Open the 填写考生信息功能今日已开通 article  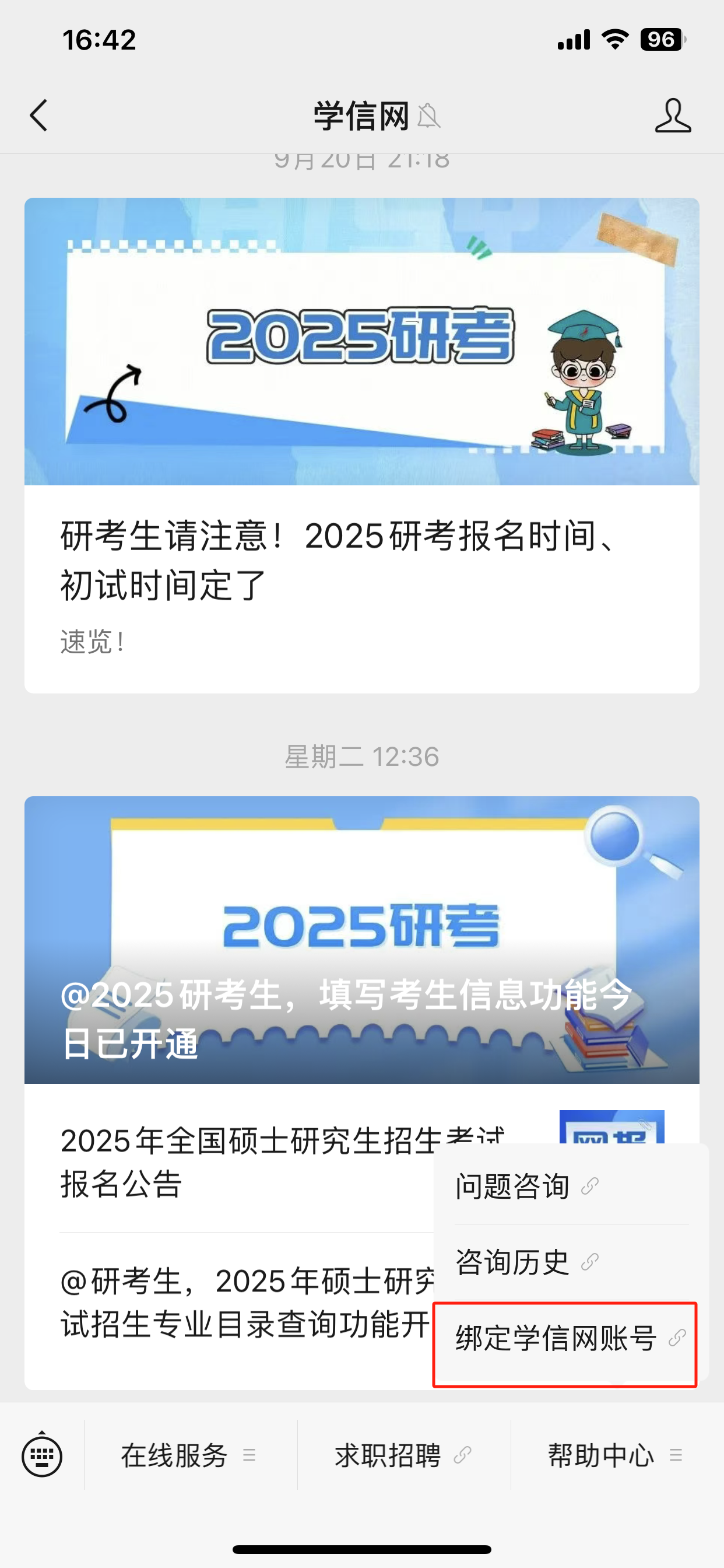click(361, 940)
